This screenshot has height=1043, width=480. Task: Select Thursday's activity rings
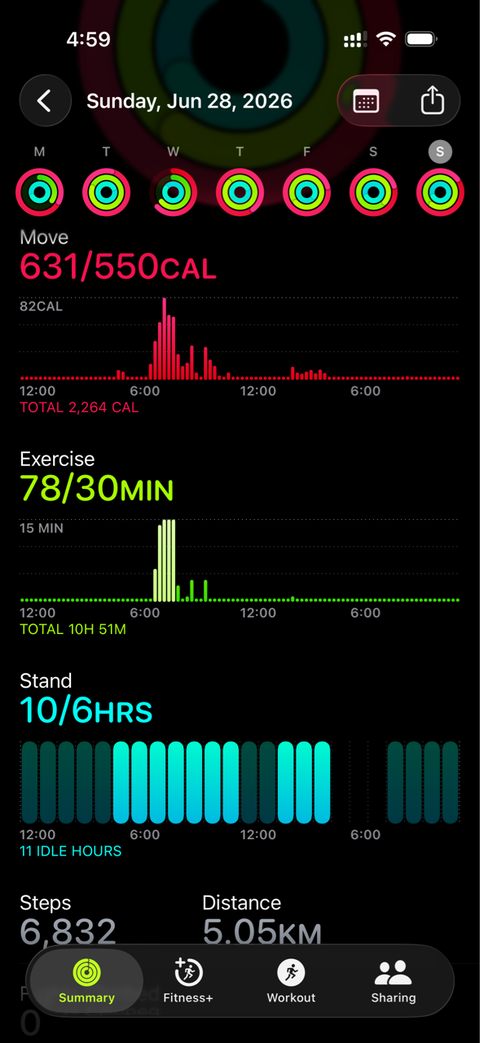(x=240, y=192)
